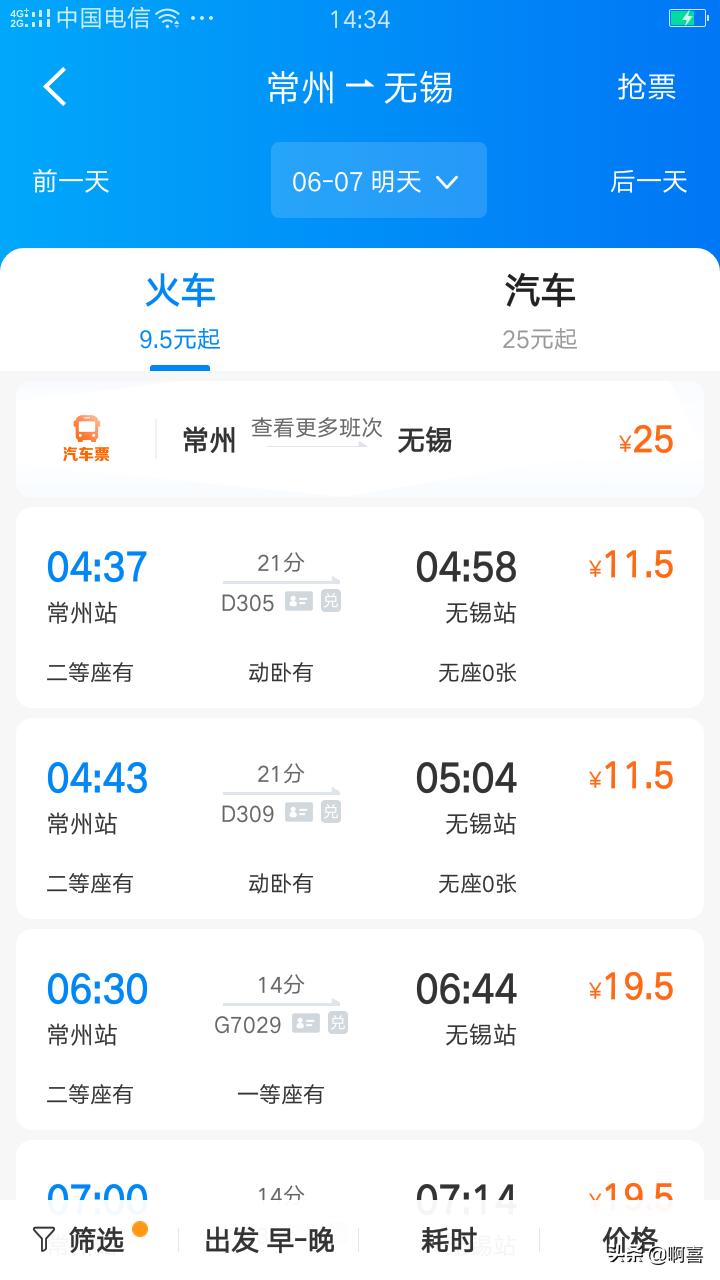Select train G7029 departing 06:30
The image size is (720, 1280).
tap(360, 1030)
